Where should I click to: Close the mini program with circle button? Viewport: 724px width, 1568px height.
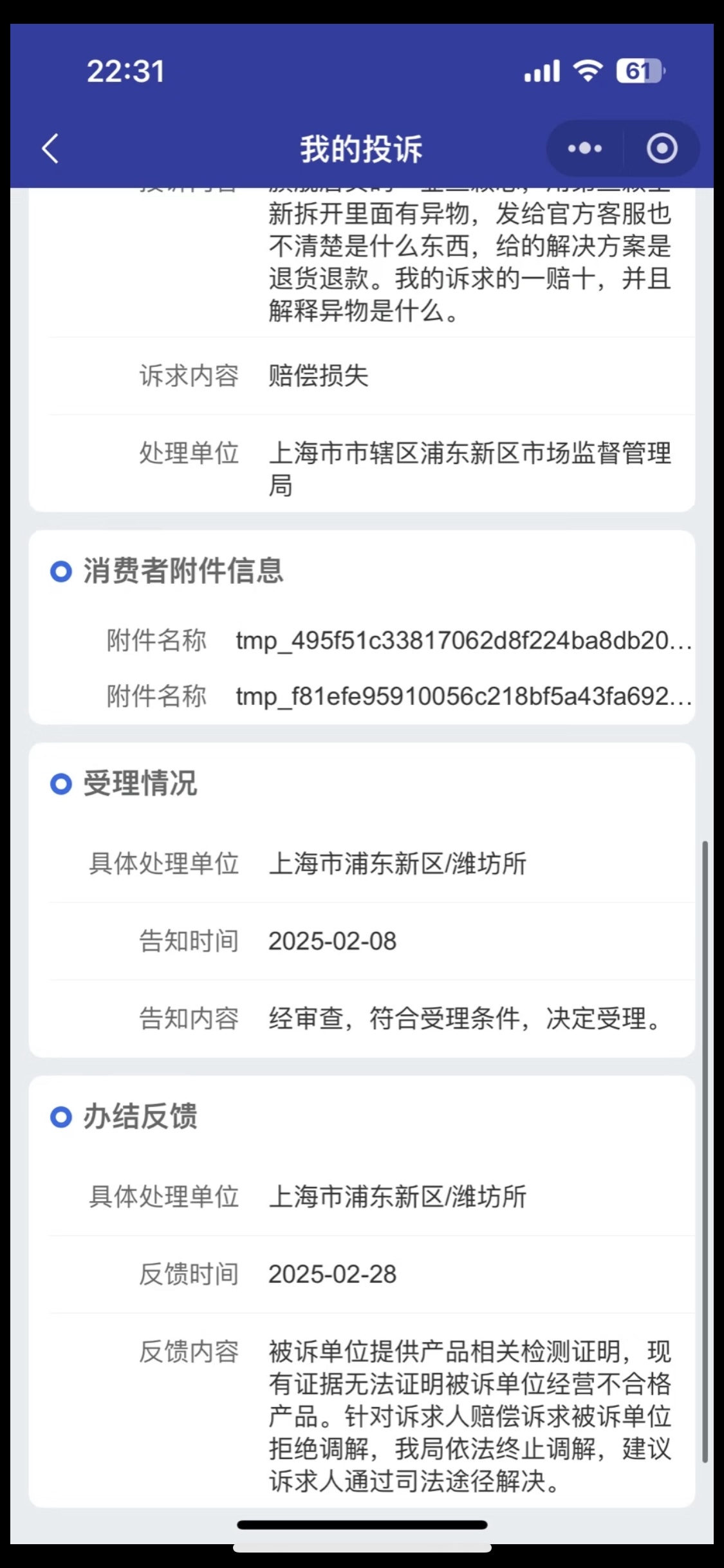coord(662,149)
